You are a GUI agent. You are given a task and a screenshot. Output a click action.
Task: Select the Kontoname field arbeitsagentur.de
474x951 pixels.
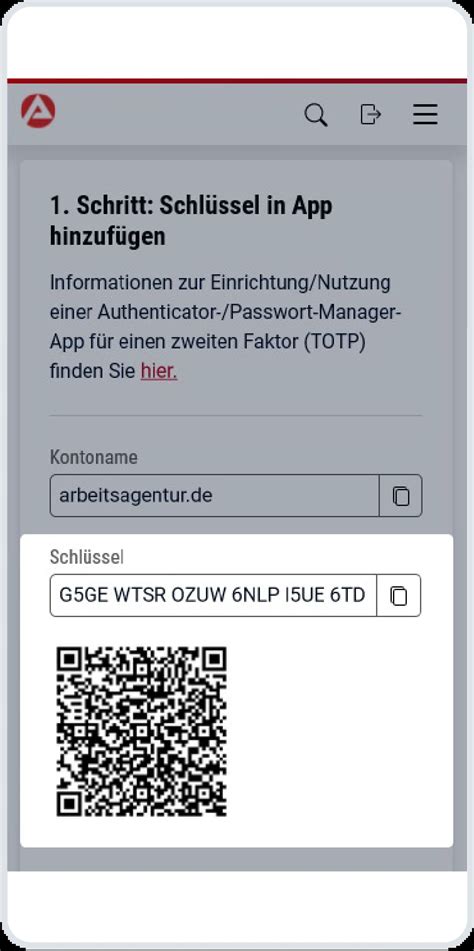pos(215,496)
